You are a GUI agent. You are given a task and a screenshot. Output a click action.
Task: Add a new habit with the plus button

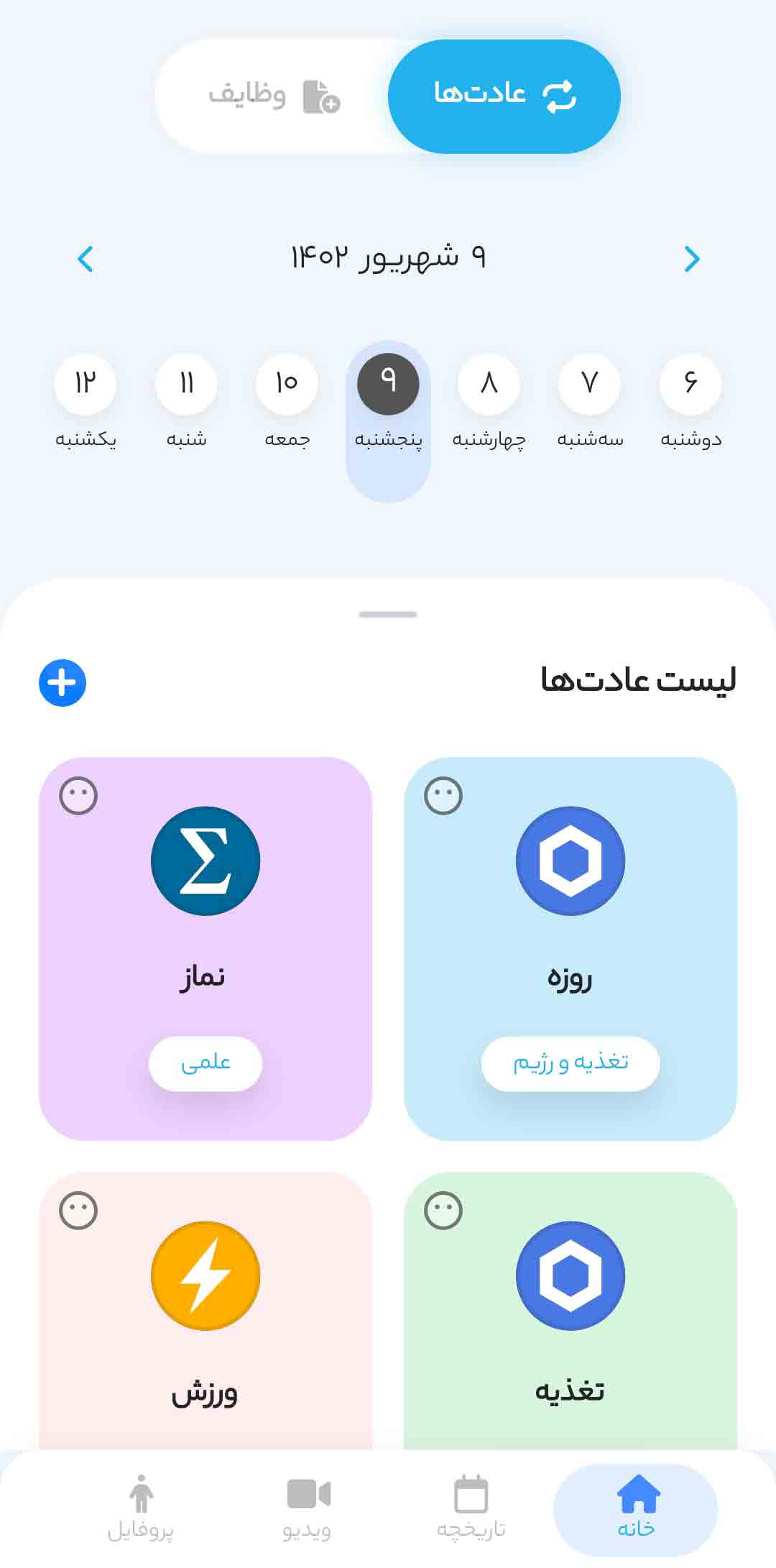(63, 682)
